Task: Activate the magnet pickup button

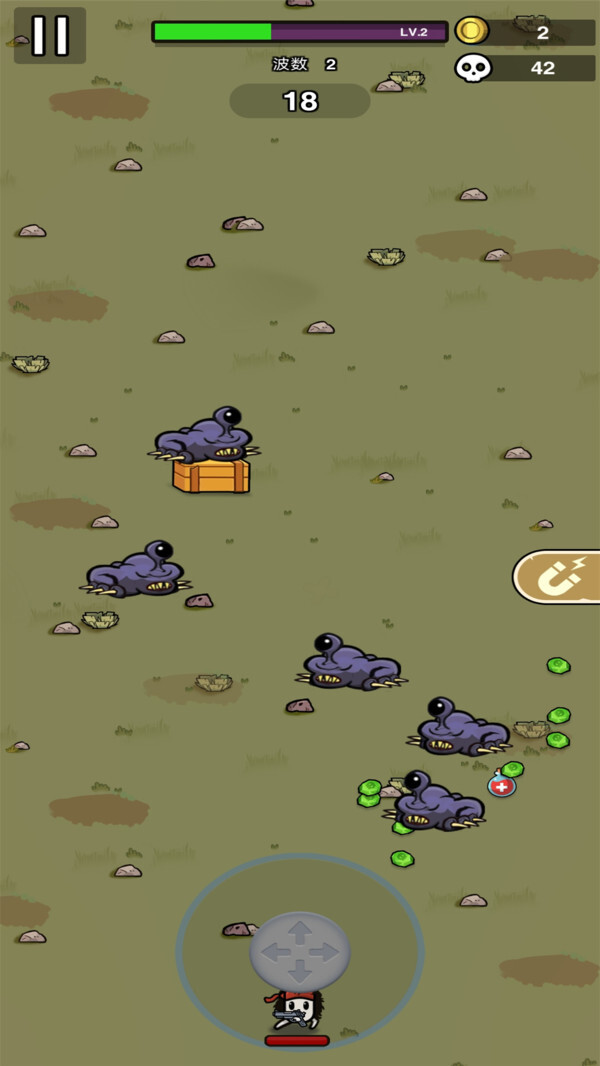Action: 558,577
